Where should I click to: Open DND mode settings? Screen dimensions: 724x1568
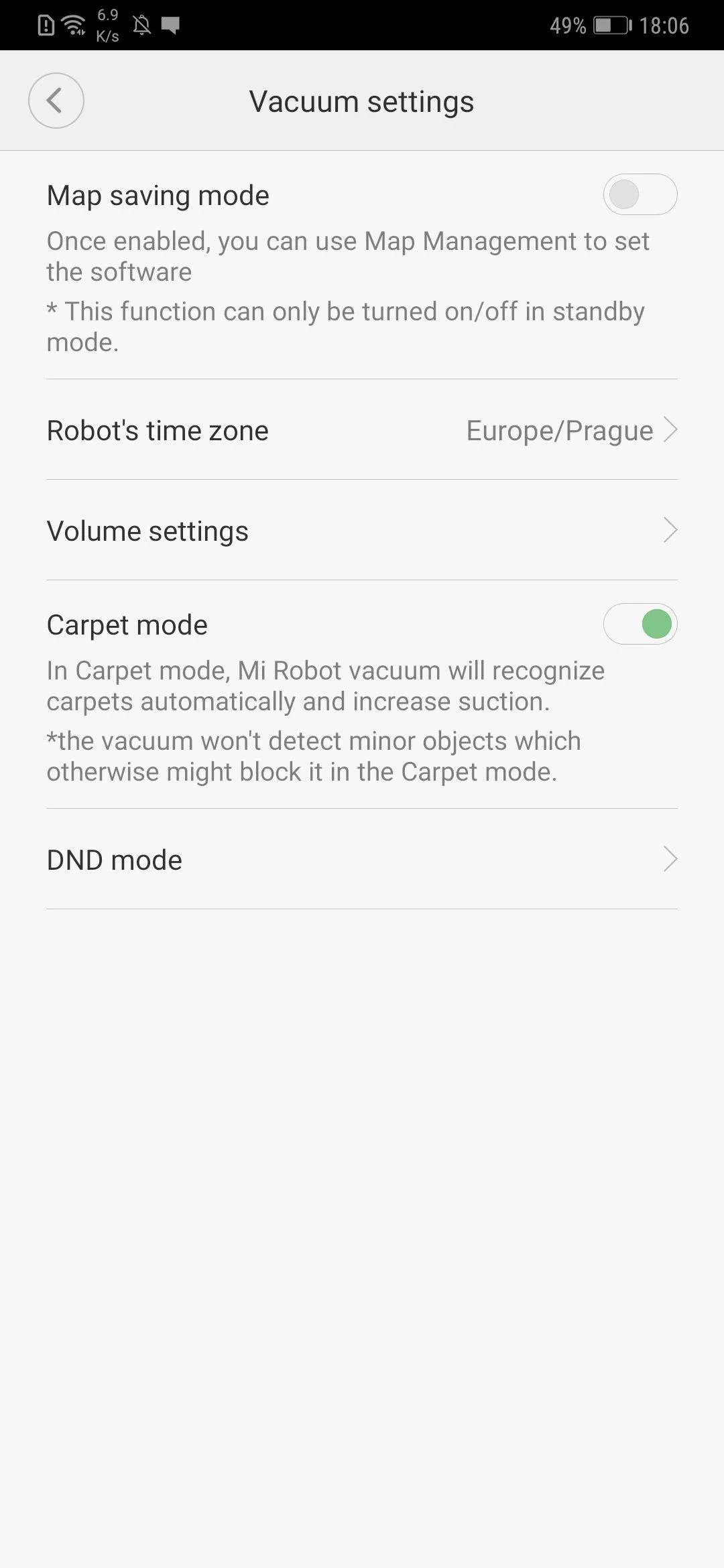pyautogui.click(x=362, y=859)
